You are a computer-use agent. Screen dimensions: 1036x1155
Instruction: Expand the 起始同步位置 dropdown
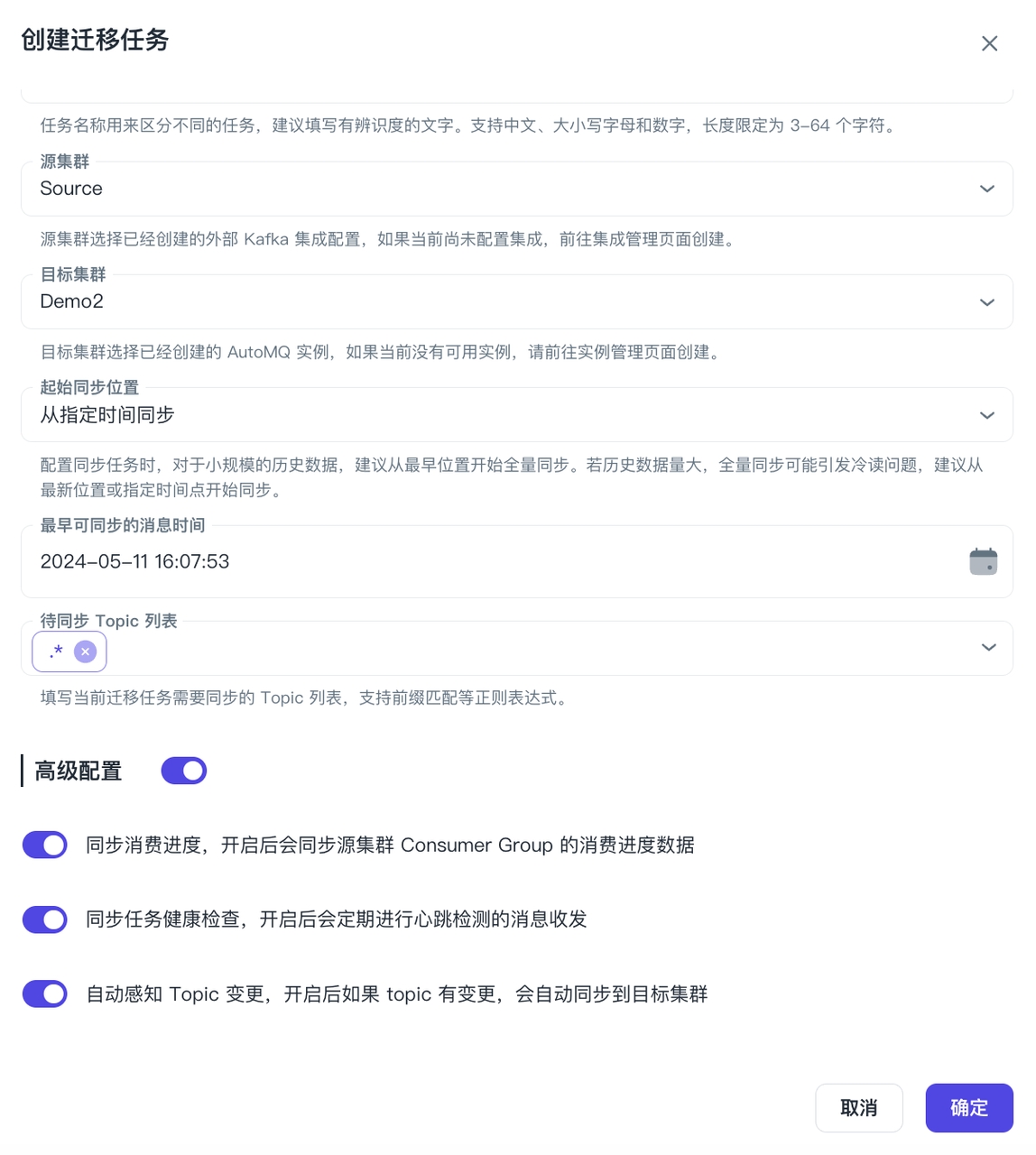pos(986,415)
